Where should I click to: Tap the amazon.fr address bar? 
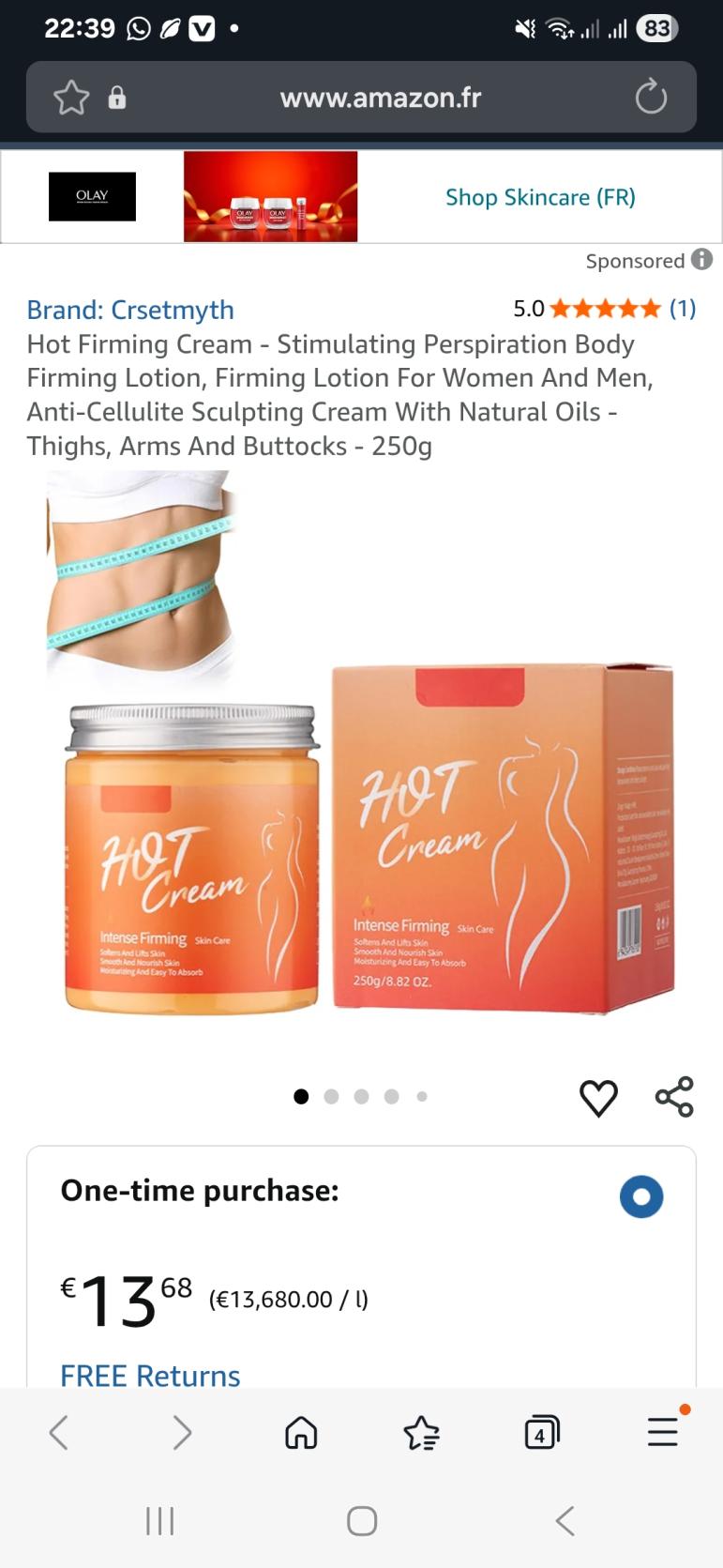[x=380, y=98]
